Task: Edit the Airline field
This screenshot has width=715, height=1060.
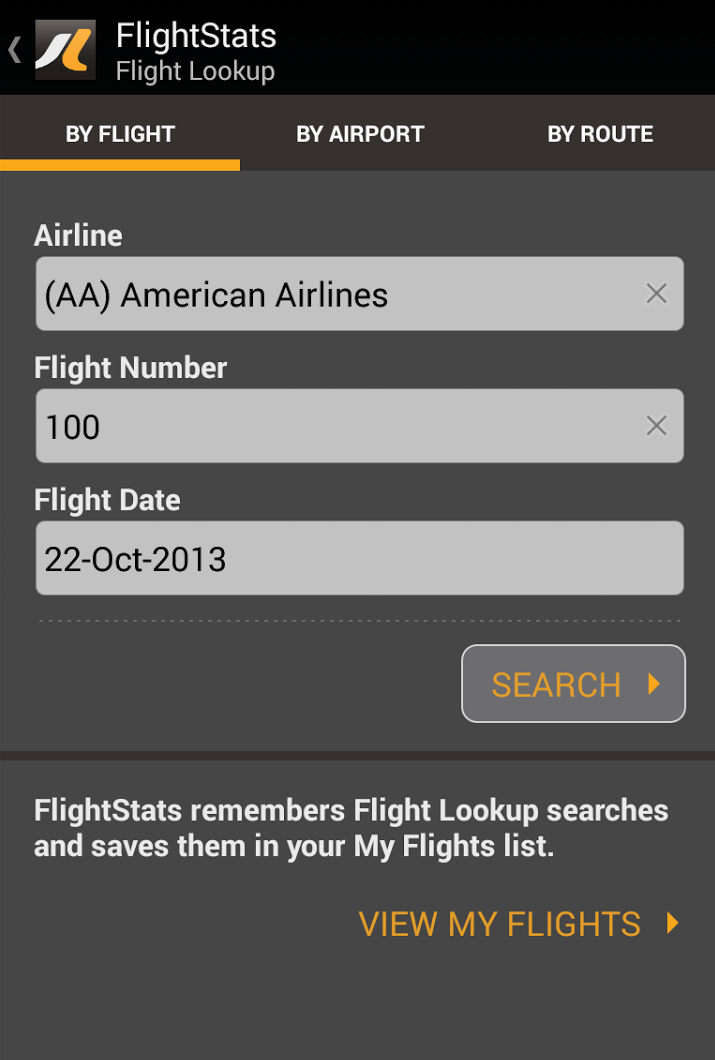Action: pos(330,294)
